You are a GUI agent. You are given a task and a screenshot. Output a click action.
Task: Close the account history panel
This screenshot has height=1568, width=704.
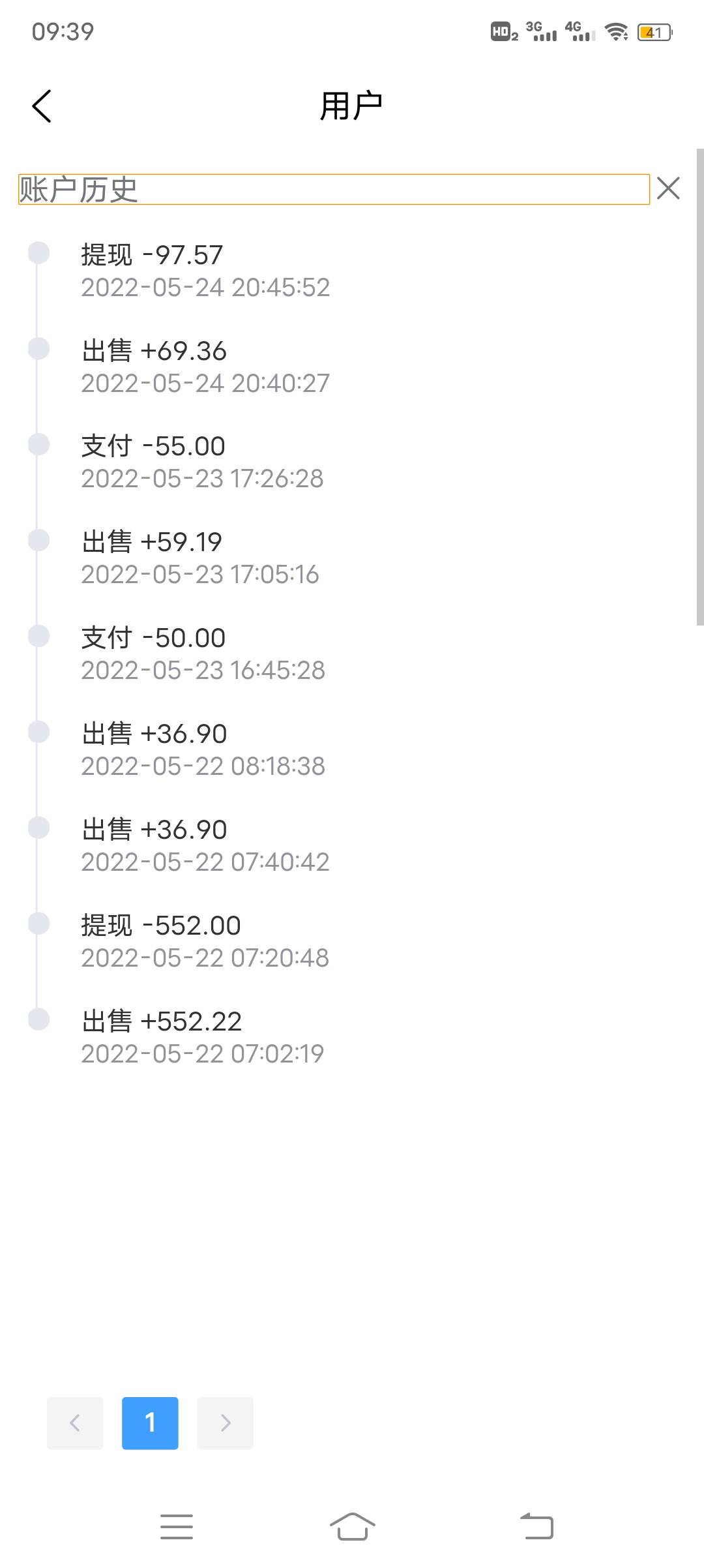pos(668,188)
